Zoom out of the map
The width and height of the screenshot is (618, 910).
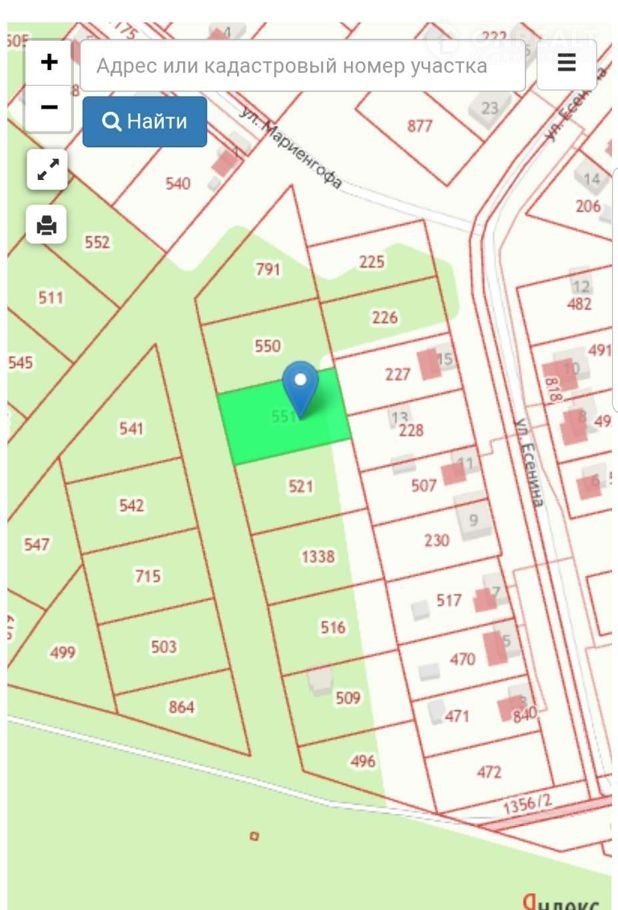pos(48,107)
